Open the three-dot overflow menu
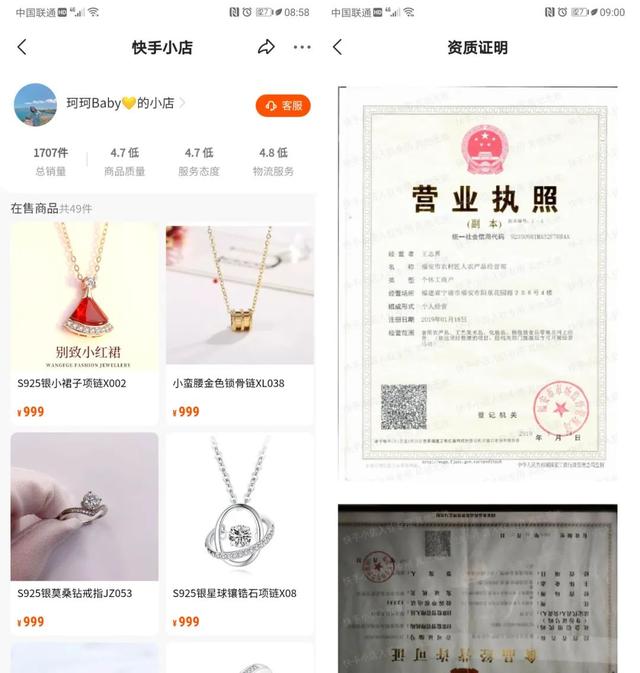The image size is (640, 673). point(302,47)
